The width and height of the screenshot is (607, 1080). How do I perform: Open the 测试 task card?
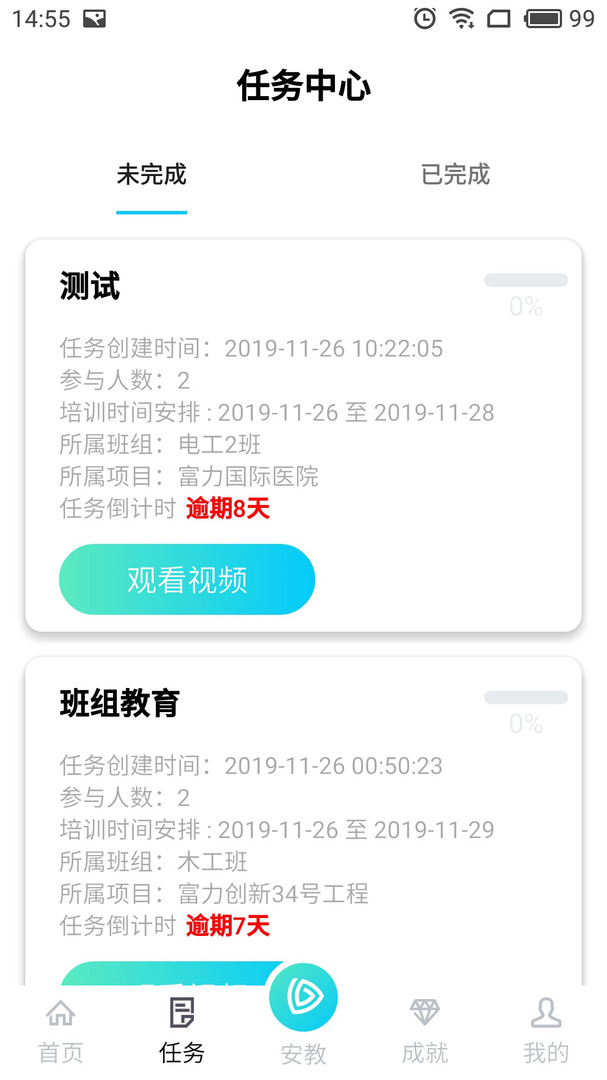click(304, 435)
